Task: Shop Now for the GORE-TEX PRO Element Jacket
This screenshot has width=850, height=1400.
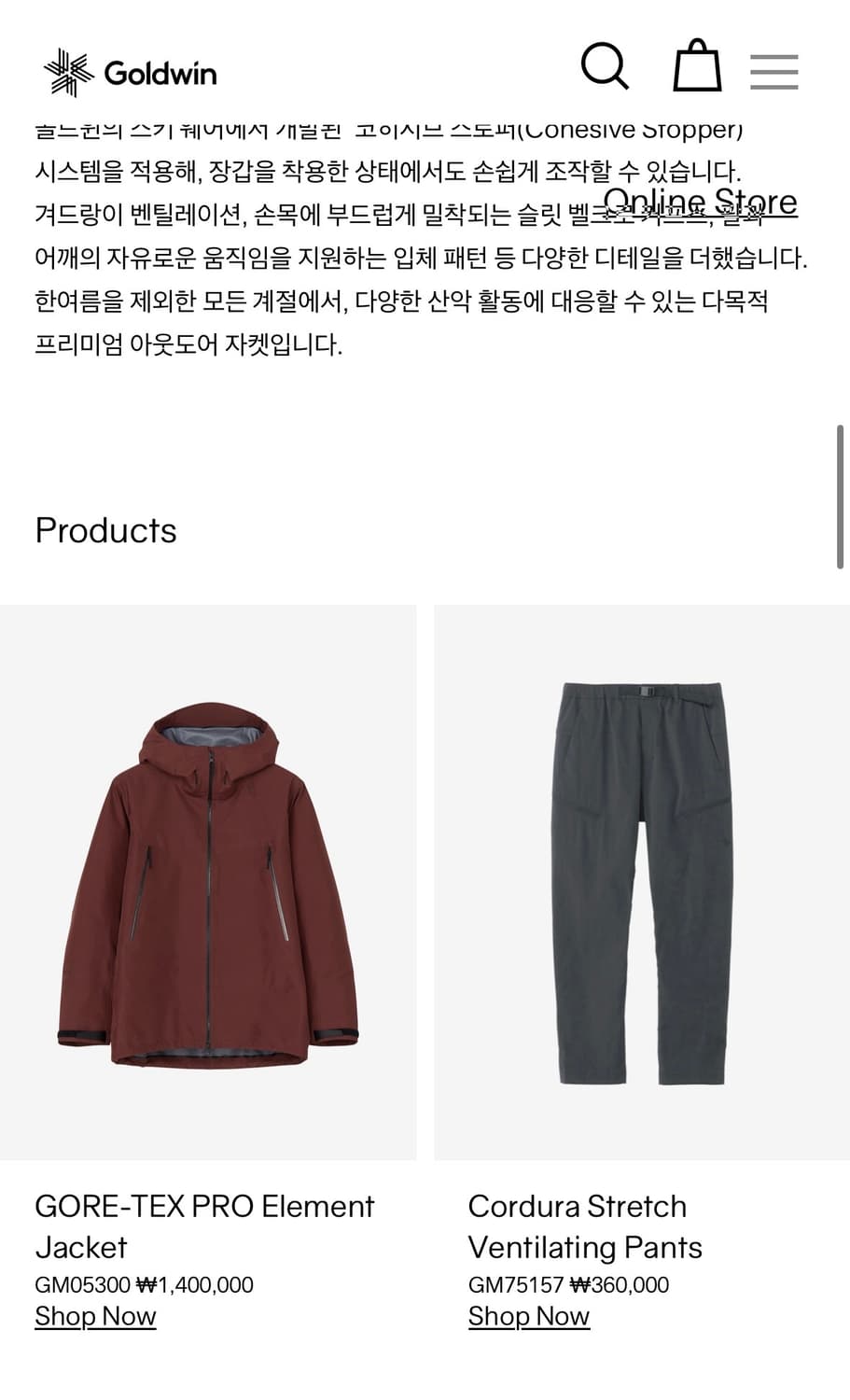Action: pos(94,1317)
